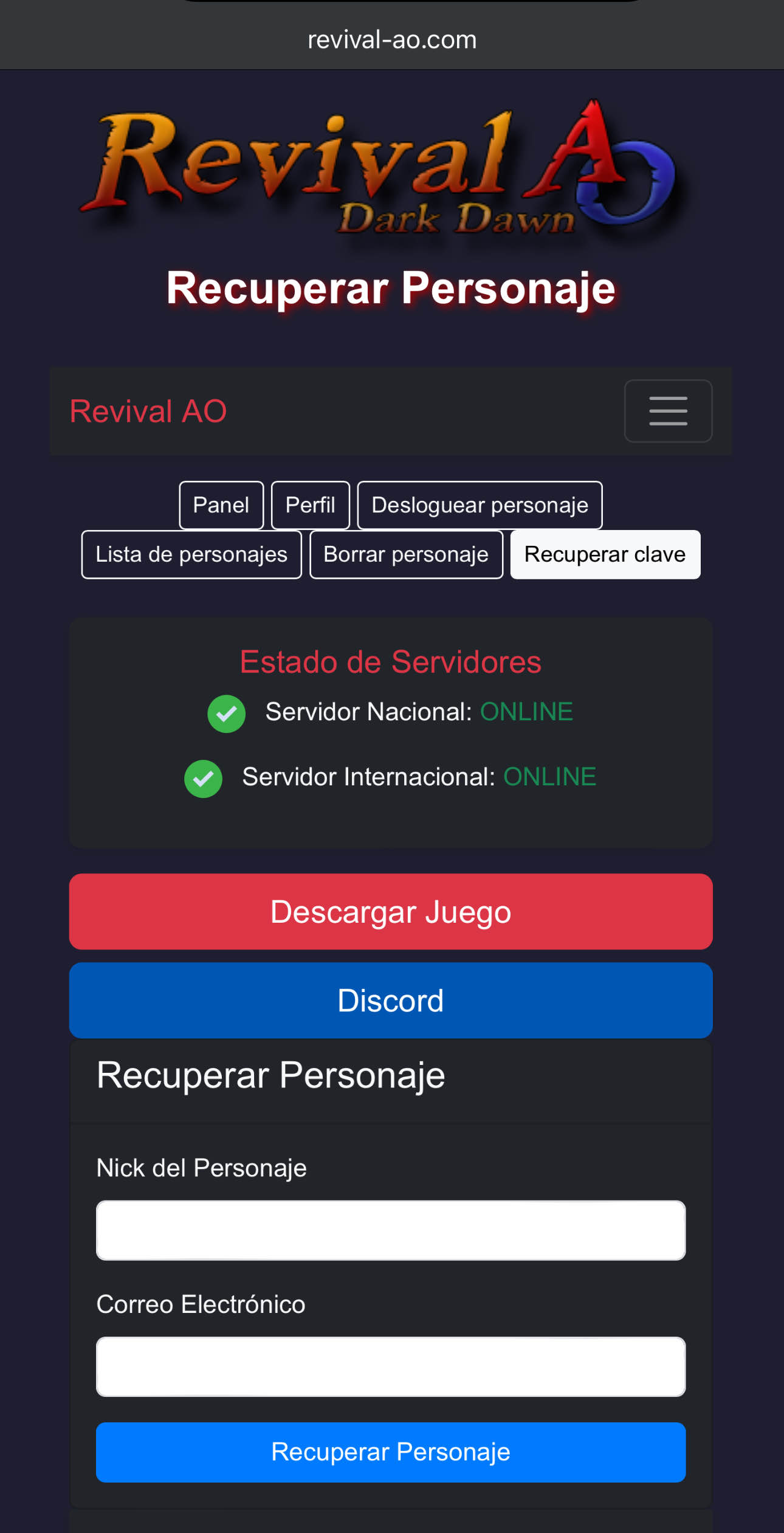784x1533 pixels.
Task: Open the navigation hamburger menu
Action: pos(667,411)
